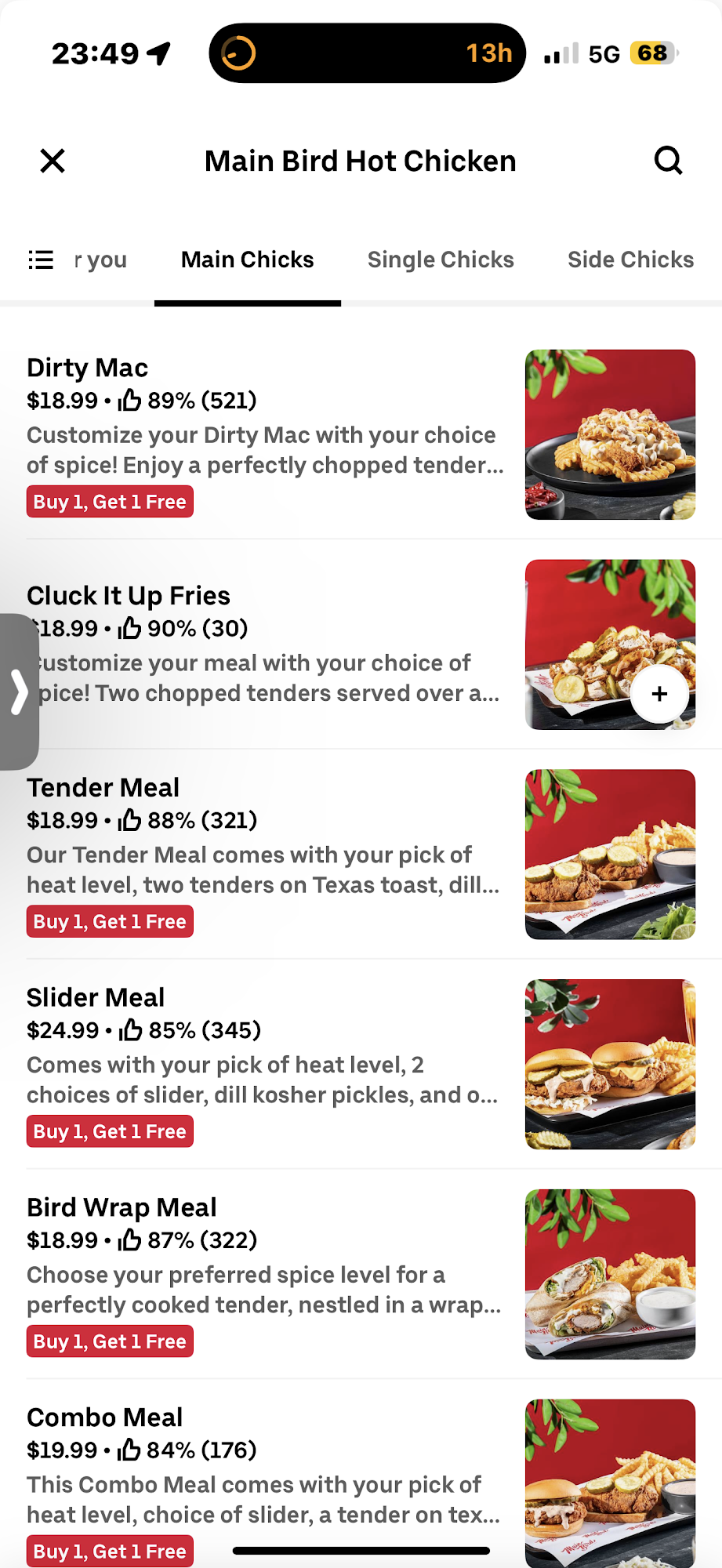Switch to the Side Chicks tab

point(630,260)
